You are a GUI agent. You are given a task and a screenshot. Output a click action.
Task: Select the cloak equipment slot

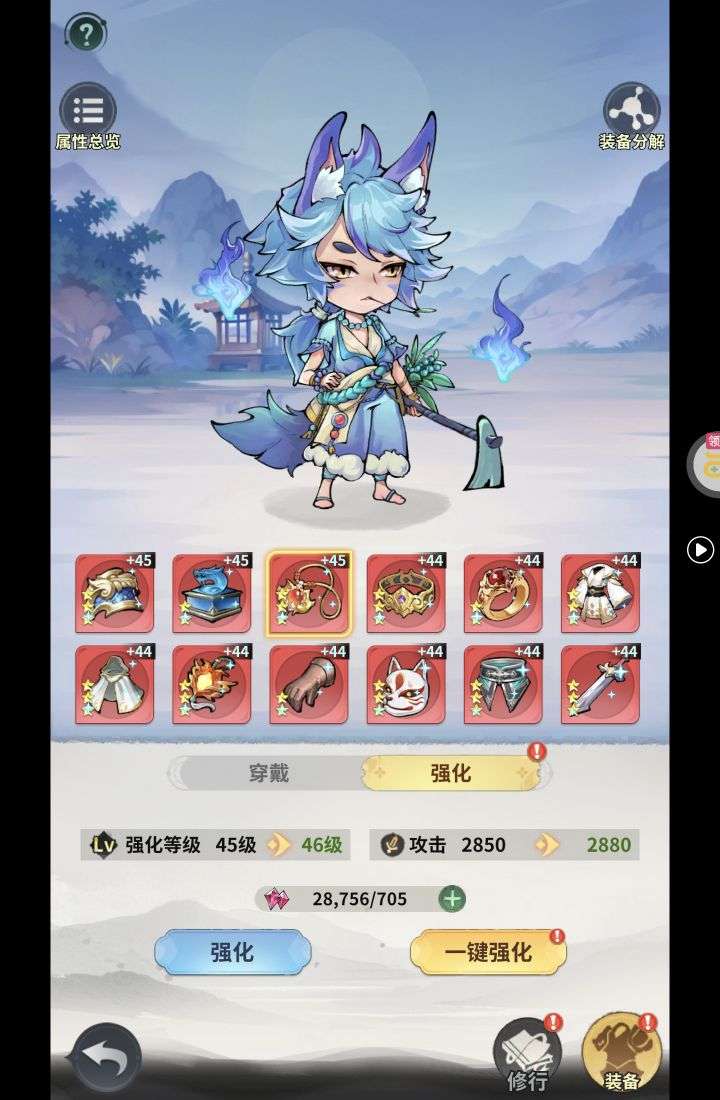(114, 684)
